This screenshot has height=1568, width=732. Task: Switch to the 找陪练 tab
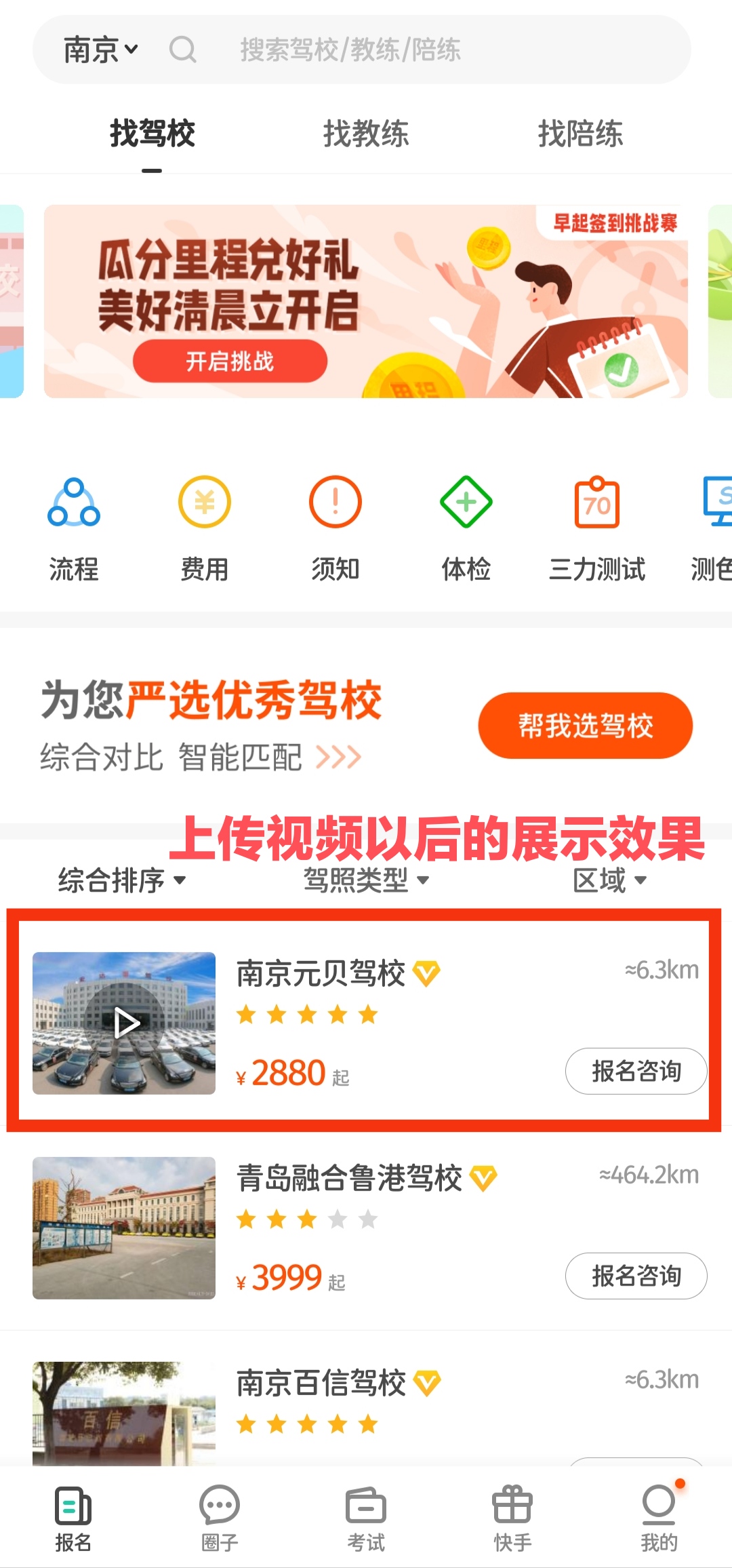(580, 134)
